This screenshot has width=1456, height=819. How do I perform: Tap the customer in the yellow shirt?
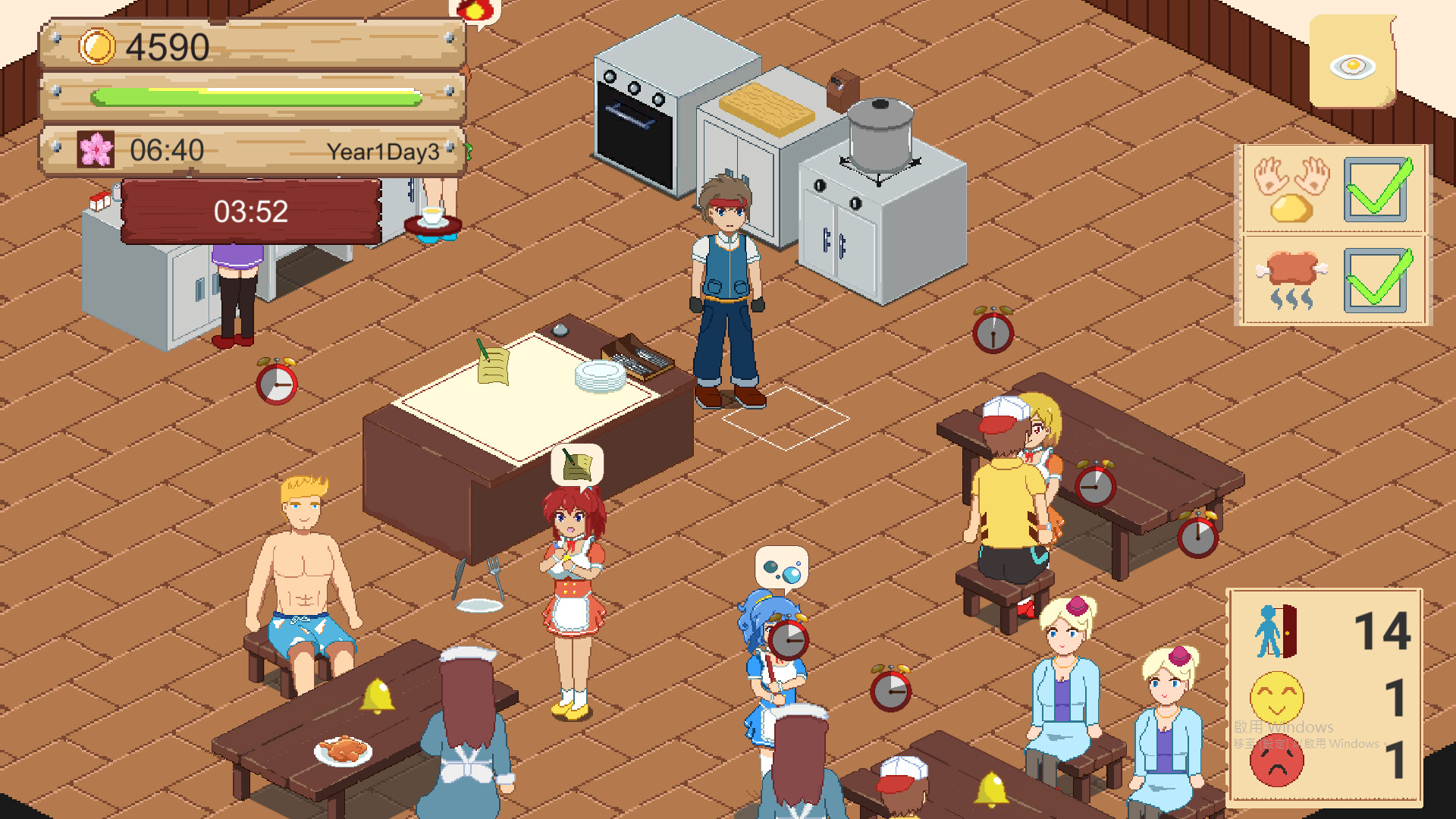pyautogui.click(x=1007, y=500)
